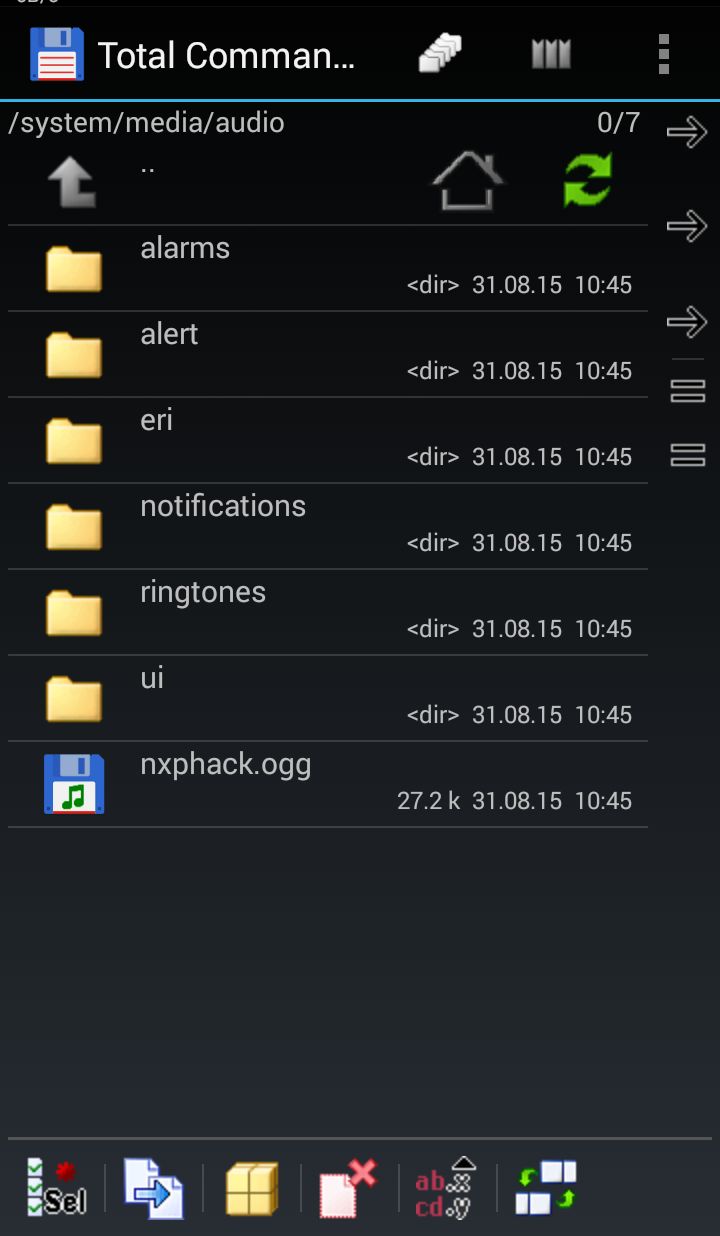The height and width of the screenshot is (1236, 720).
Task: Open the overflow menu
Action: (x=663, y=54)
